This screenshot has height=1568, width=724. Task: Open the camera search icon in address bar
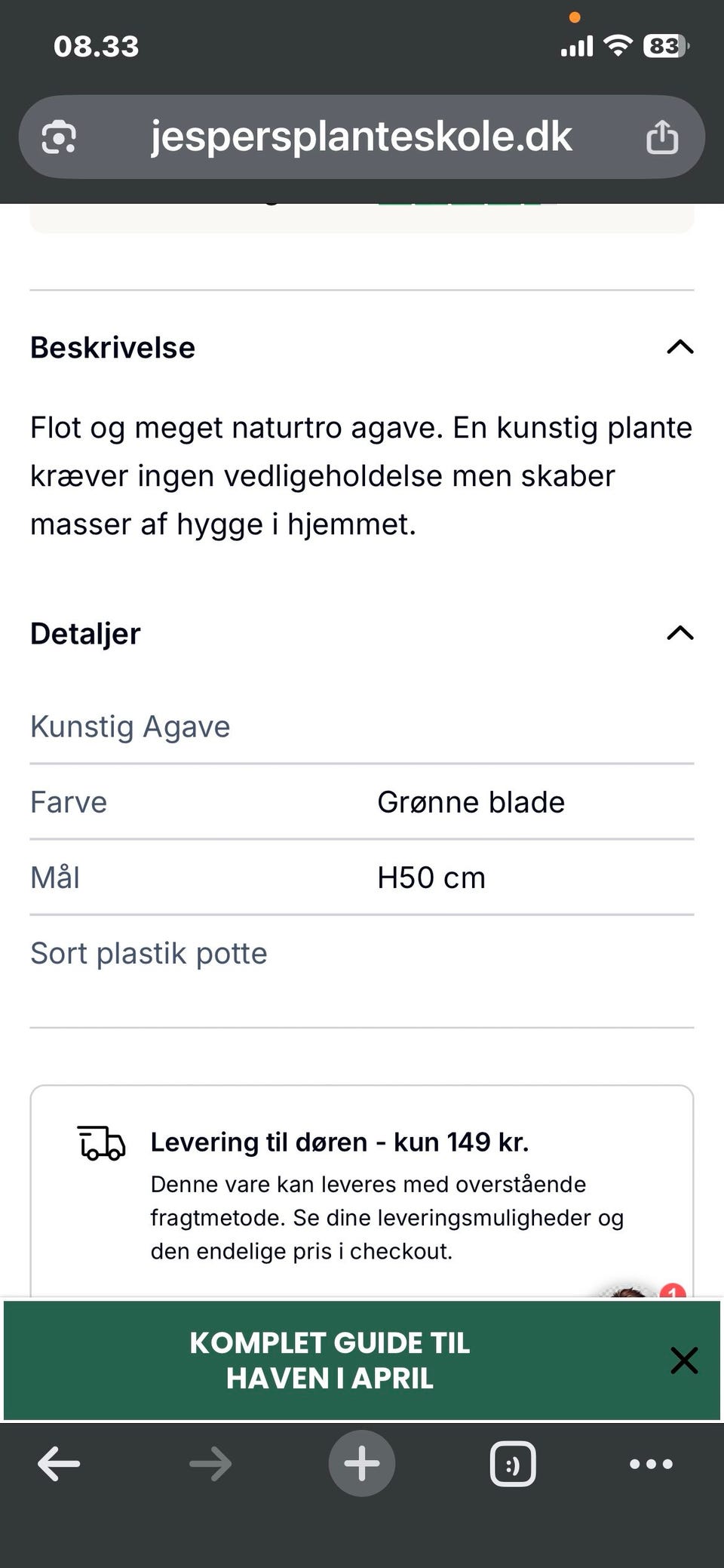[60, 137]
